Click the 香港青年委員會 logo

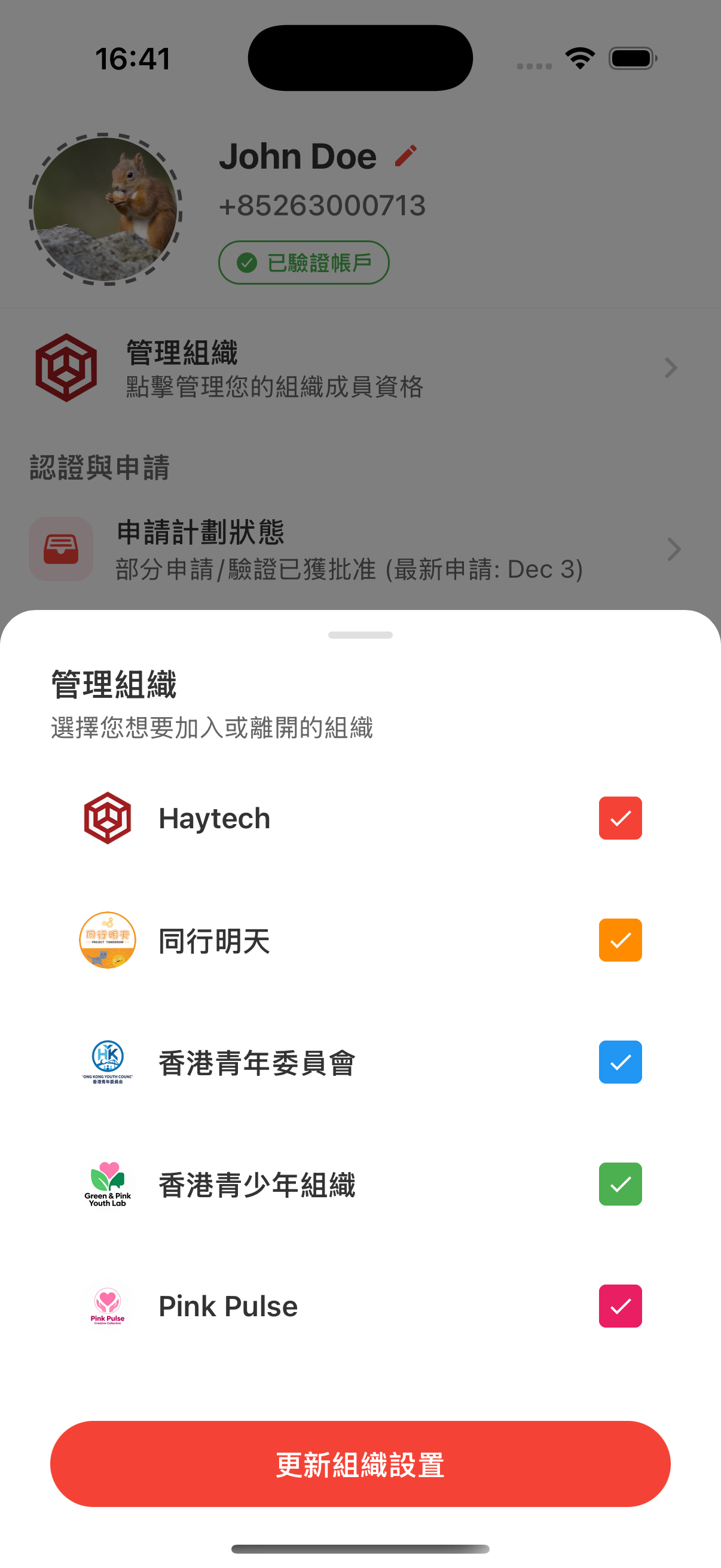pyautogui.click(x=108, y=1062)
